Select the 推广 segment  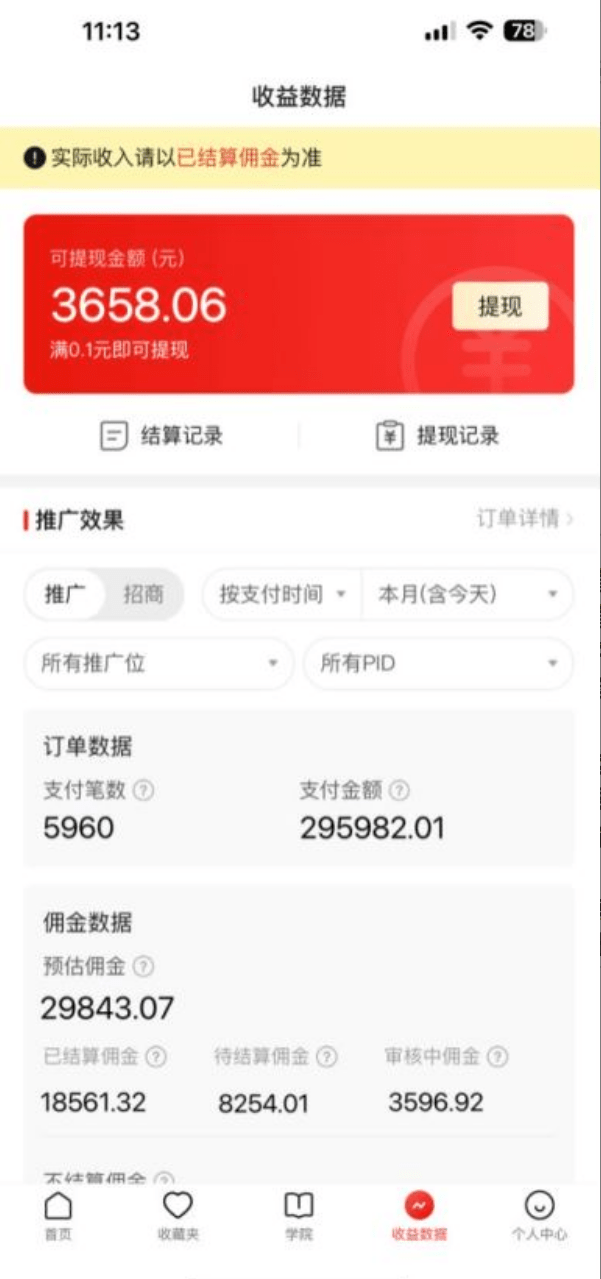[64, 594]
